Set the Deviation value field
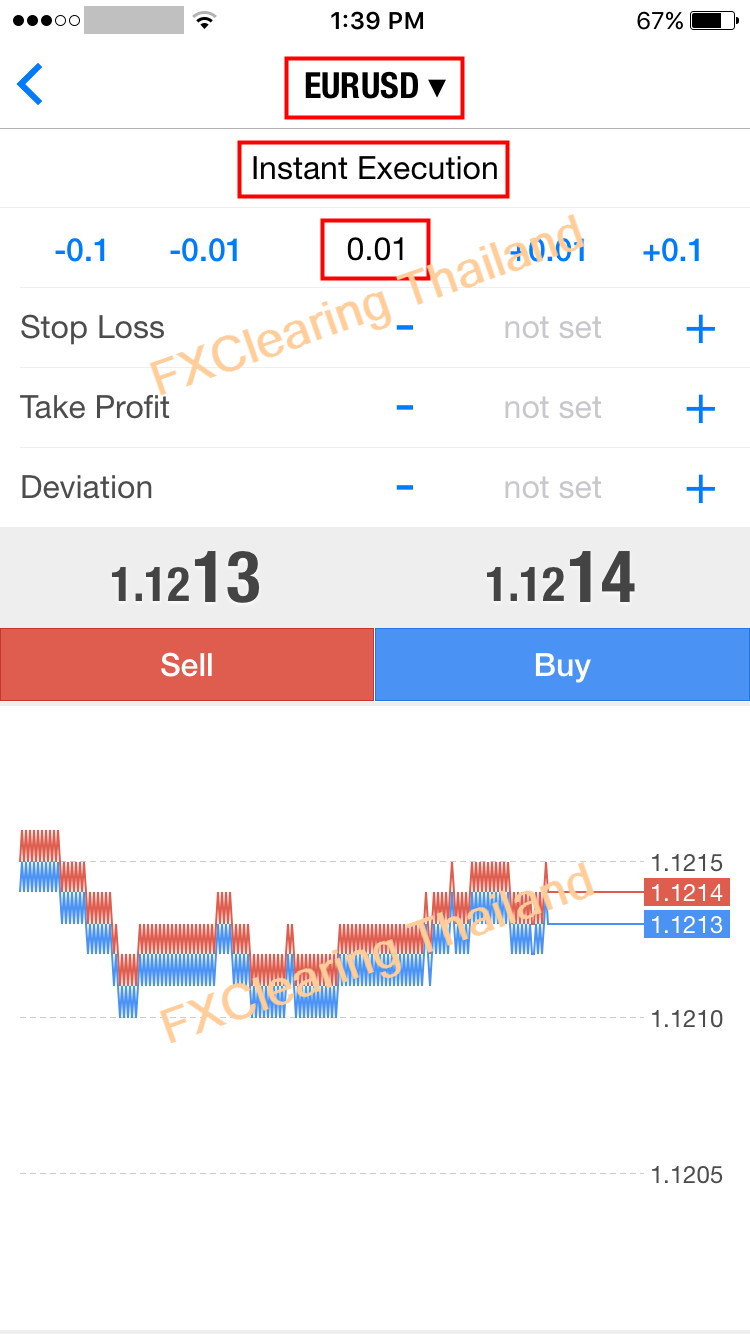 [x=552, y=488]
